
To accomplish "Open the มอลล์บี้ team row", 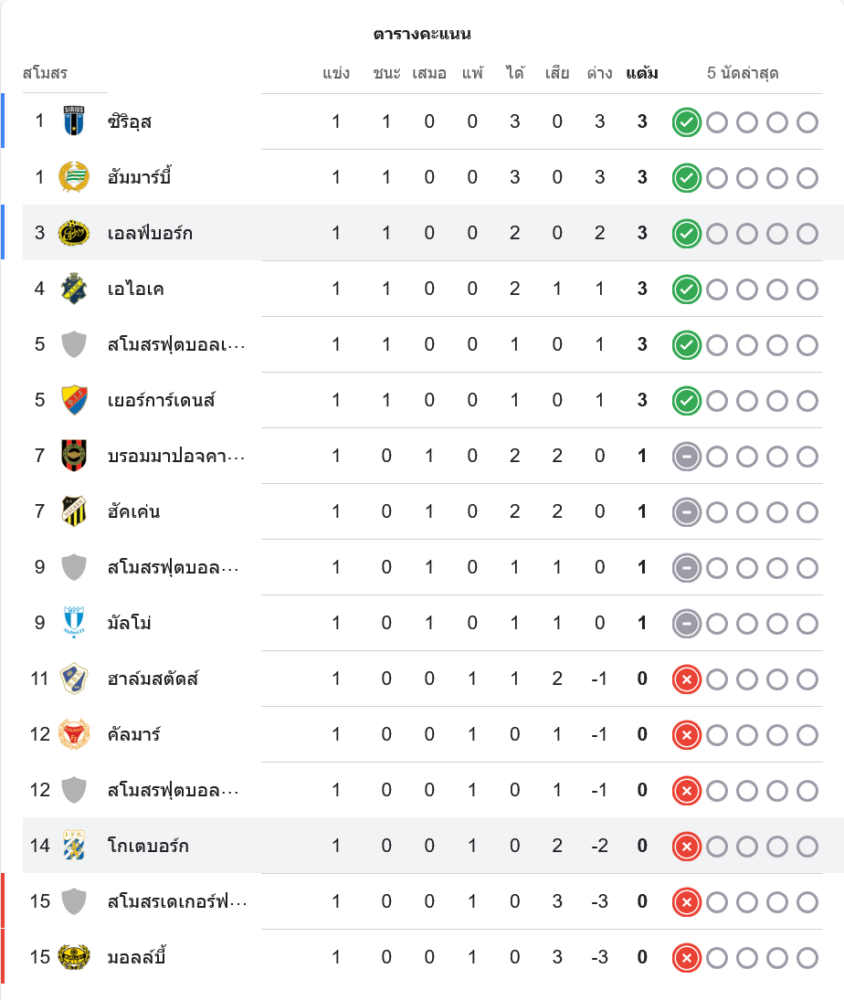I will coord(136,958).
